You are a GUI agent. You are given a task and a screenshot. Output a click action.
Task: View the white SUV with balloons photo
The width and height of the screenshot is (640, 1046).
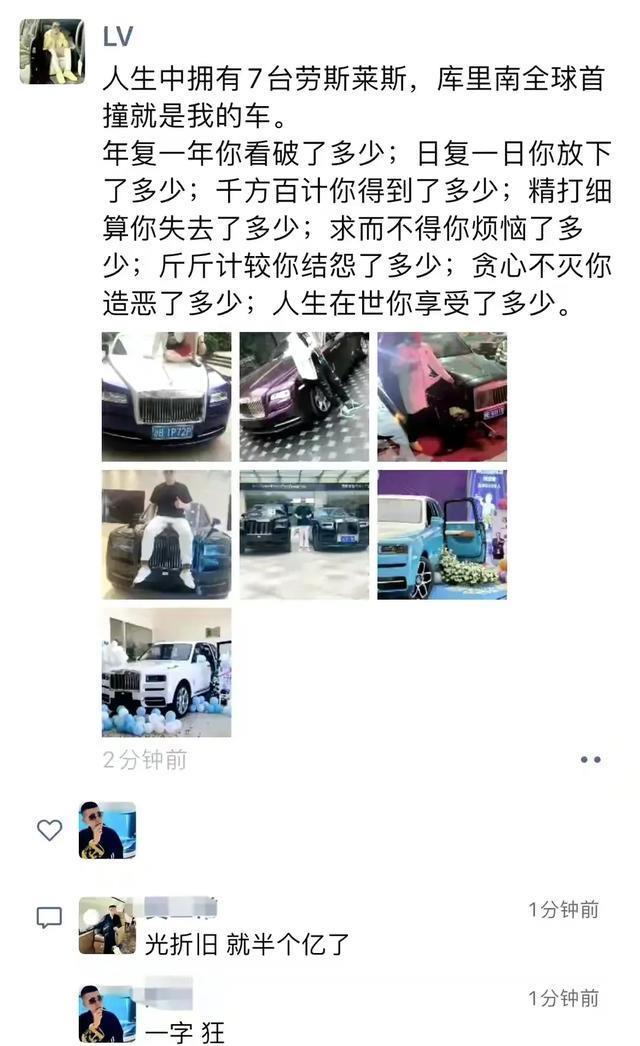tap(166, 672)
